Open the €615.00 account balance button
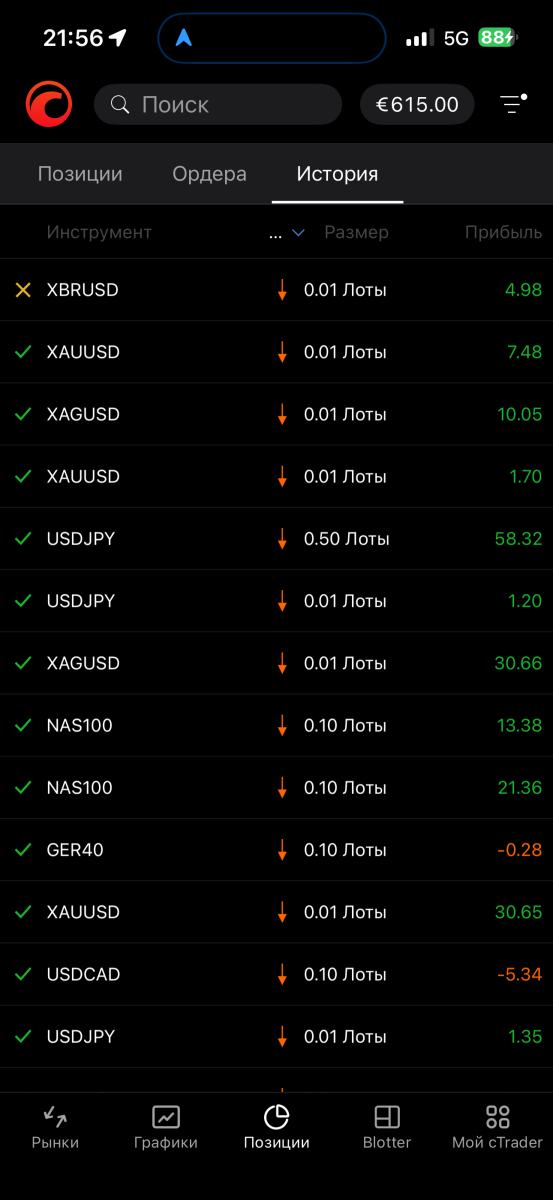553x1200 pixels. point(417,104)
